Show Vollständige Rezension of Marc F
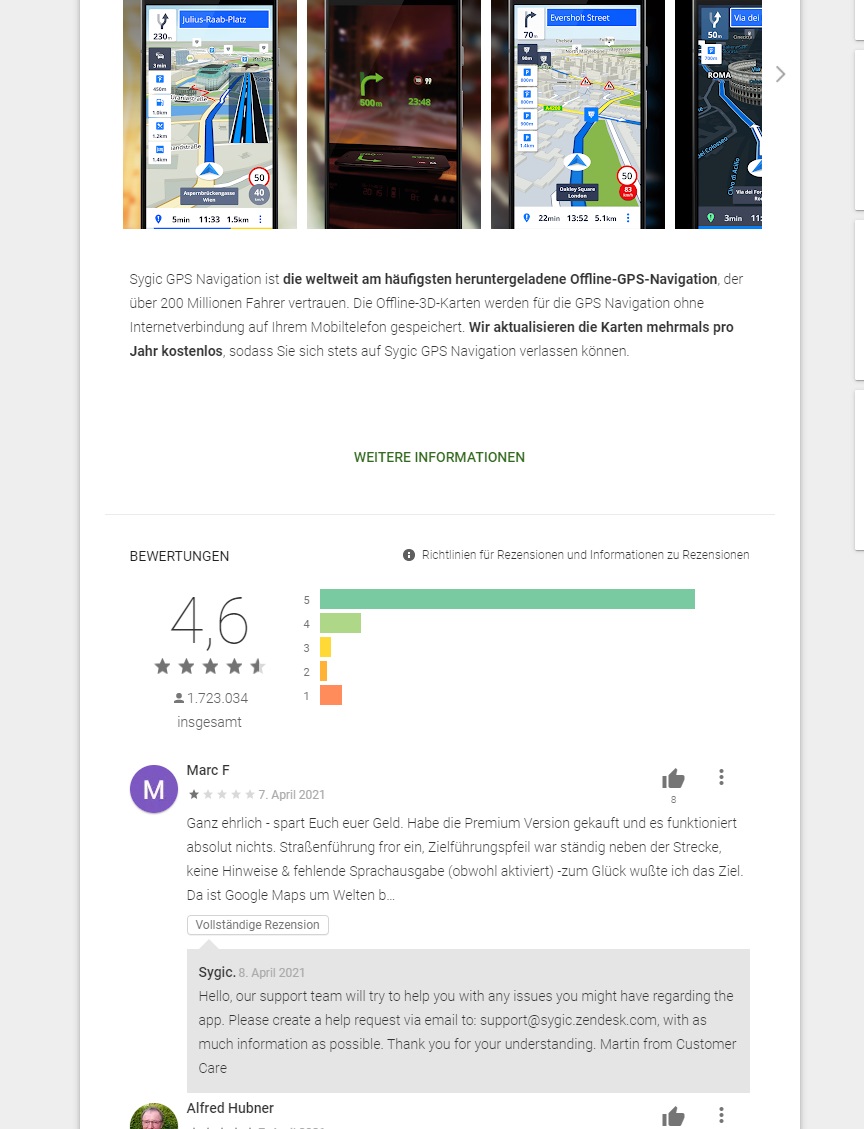 click(x=258, y=925)
